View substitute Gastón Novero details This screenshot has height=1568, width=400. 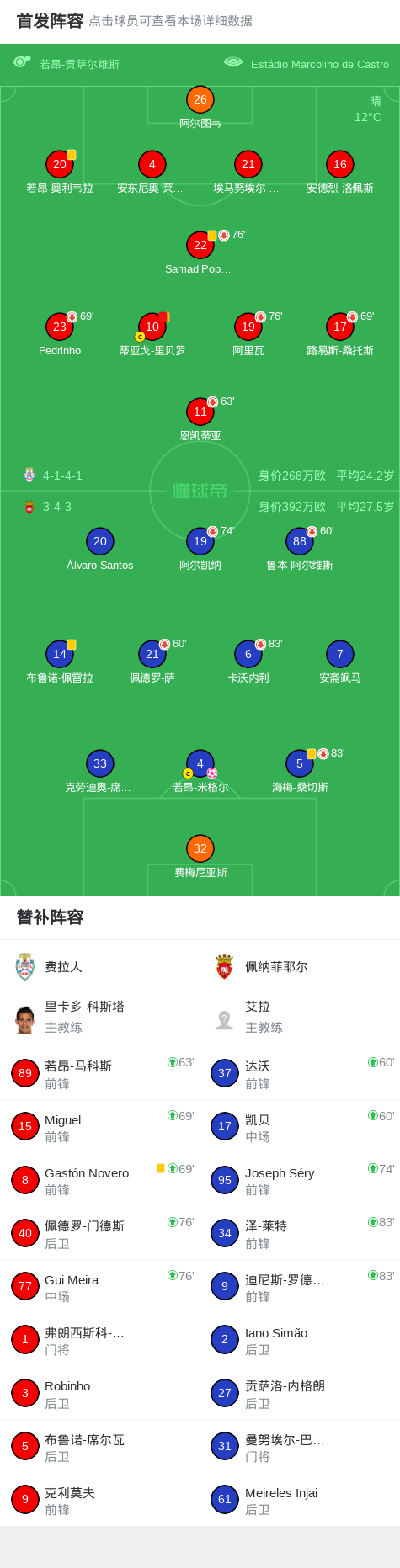tap(100, 1180)
